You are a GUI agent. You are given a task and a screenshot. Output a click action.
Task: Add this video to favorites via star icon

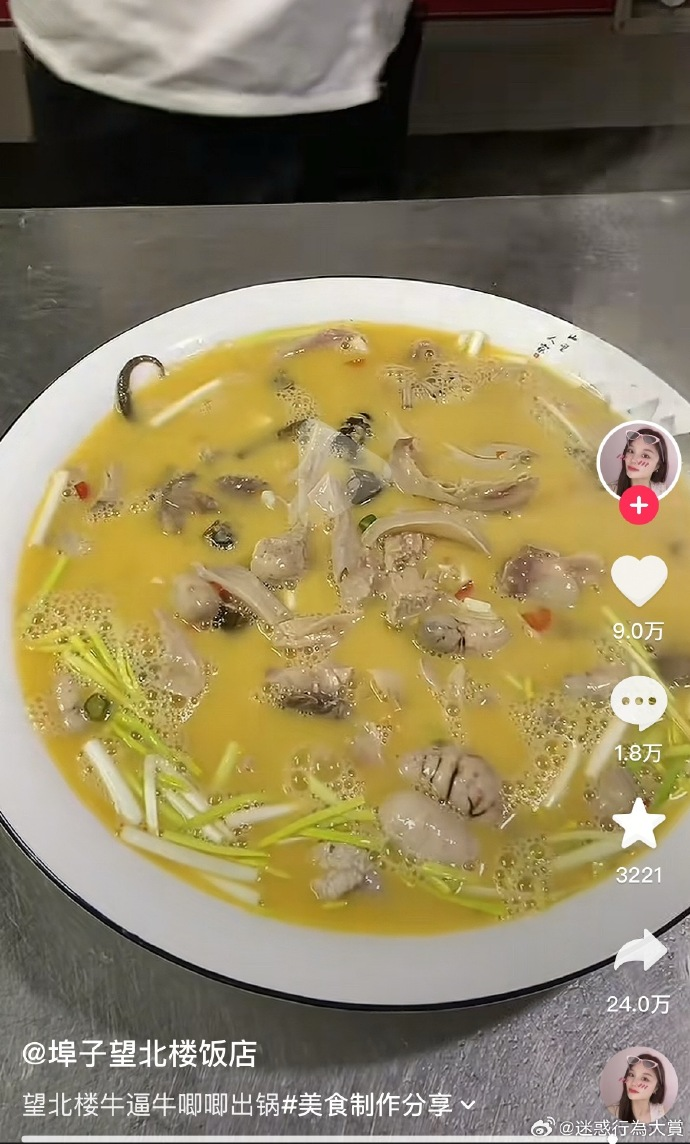tap(638, 825)
